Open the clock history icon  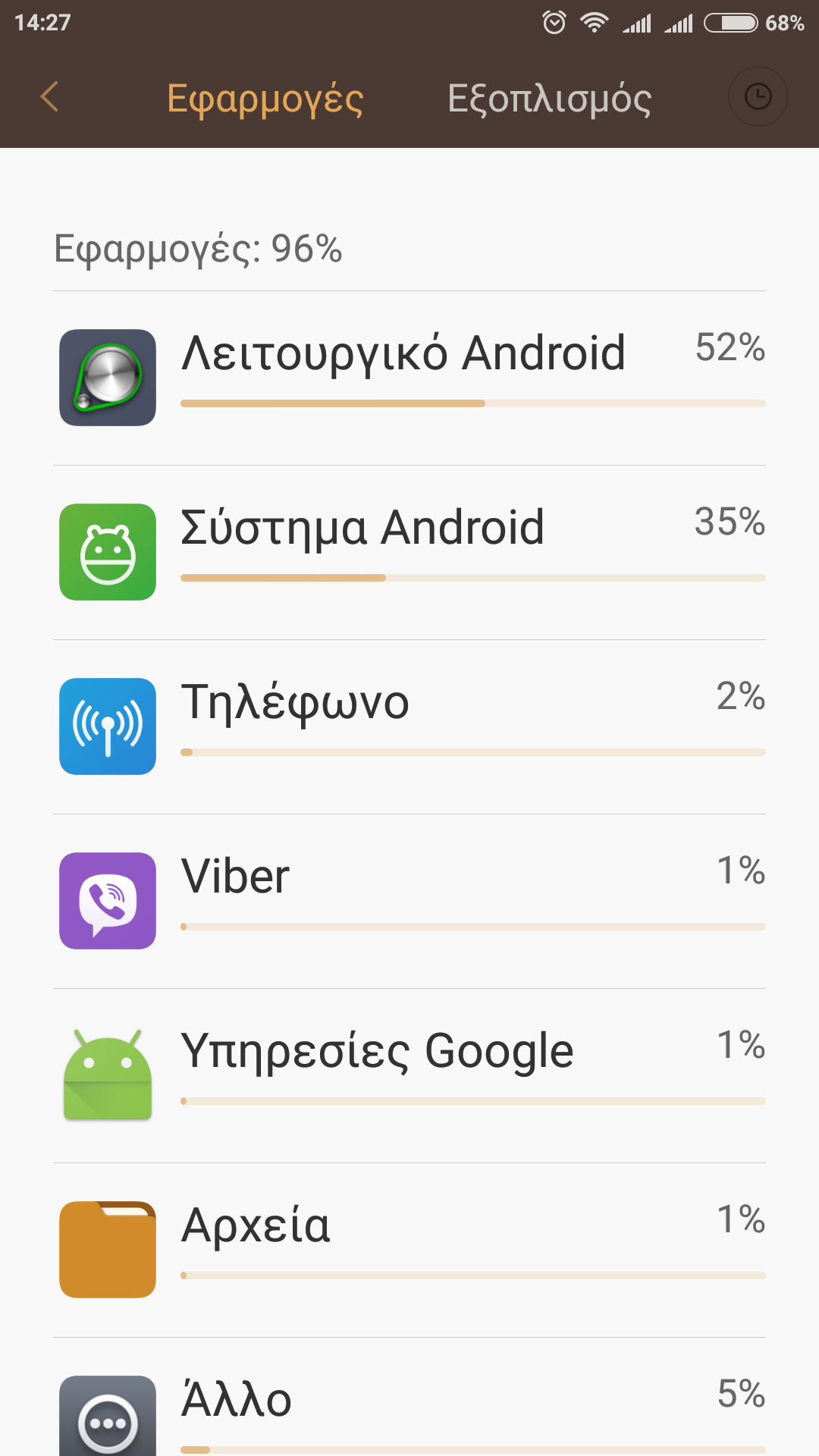pyautogui.click(x=758, y=97)
